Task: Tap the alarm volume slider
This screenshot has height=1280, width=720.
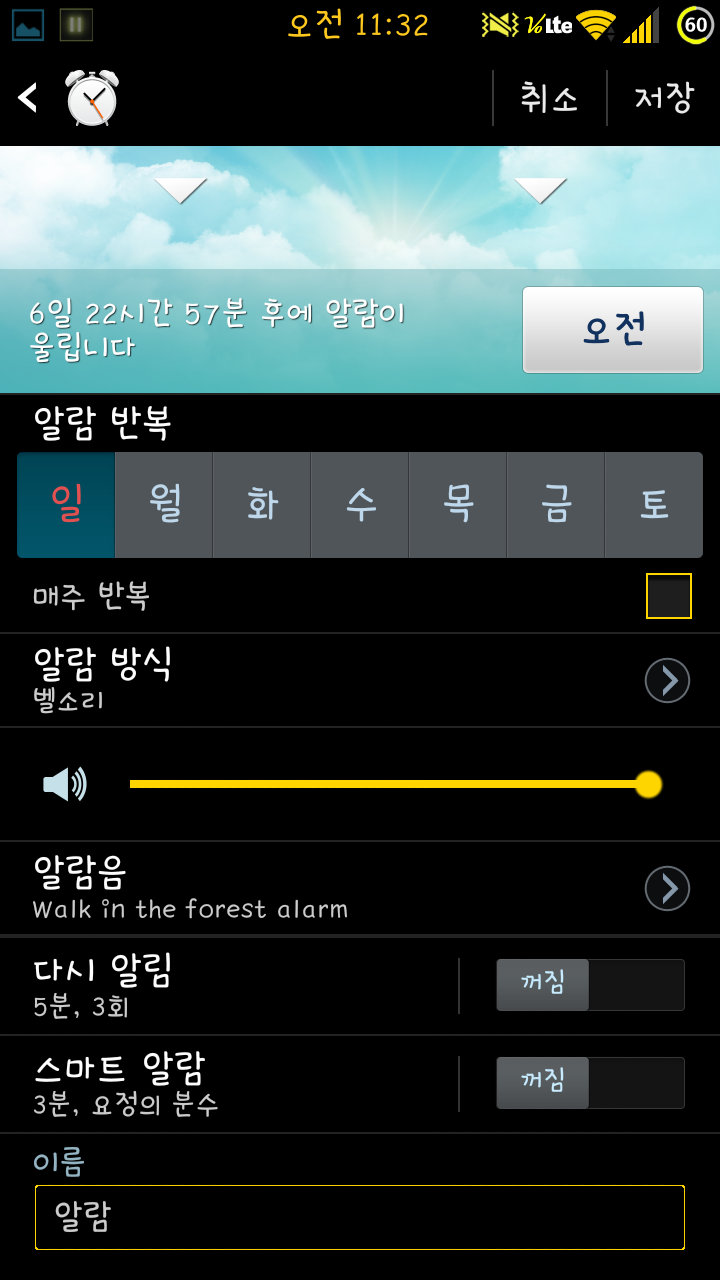Action: coord(390,785)
